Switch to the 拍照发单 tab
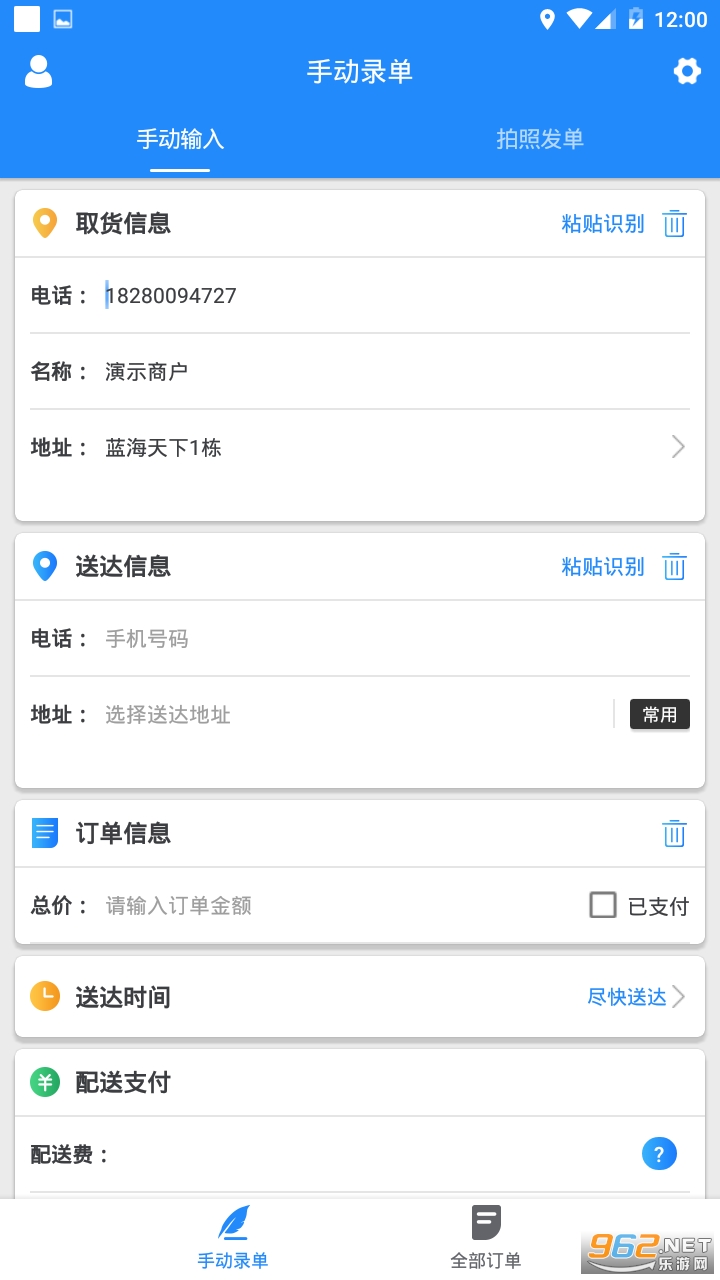 (x=540, y=140)
